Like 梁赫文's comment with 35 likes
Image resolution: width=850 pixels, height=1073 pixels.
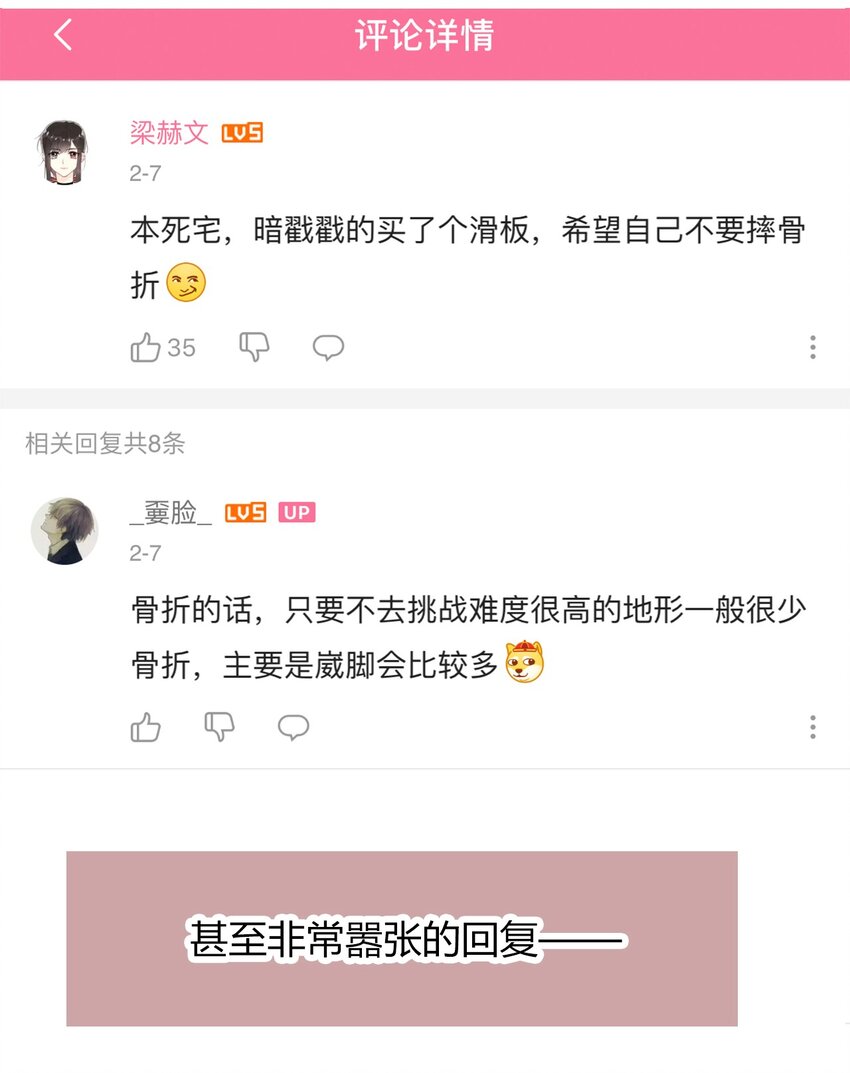point(146,348)
